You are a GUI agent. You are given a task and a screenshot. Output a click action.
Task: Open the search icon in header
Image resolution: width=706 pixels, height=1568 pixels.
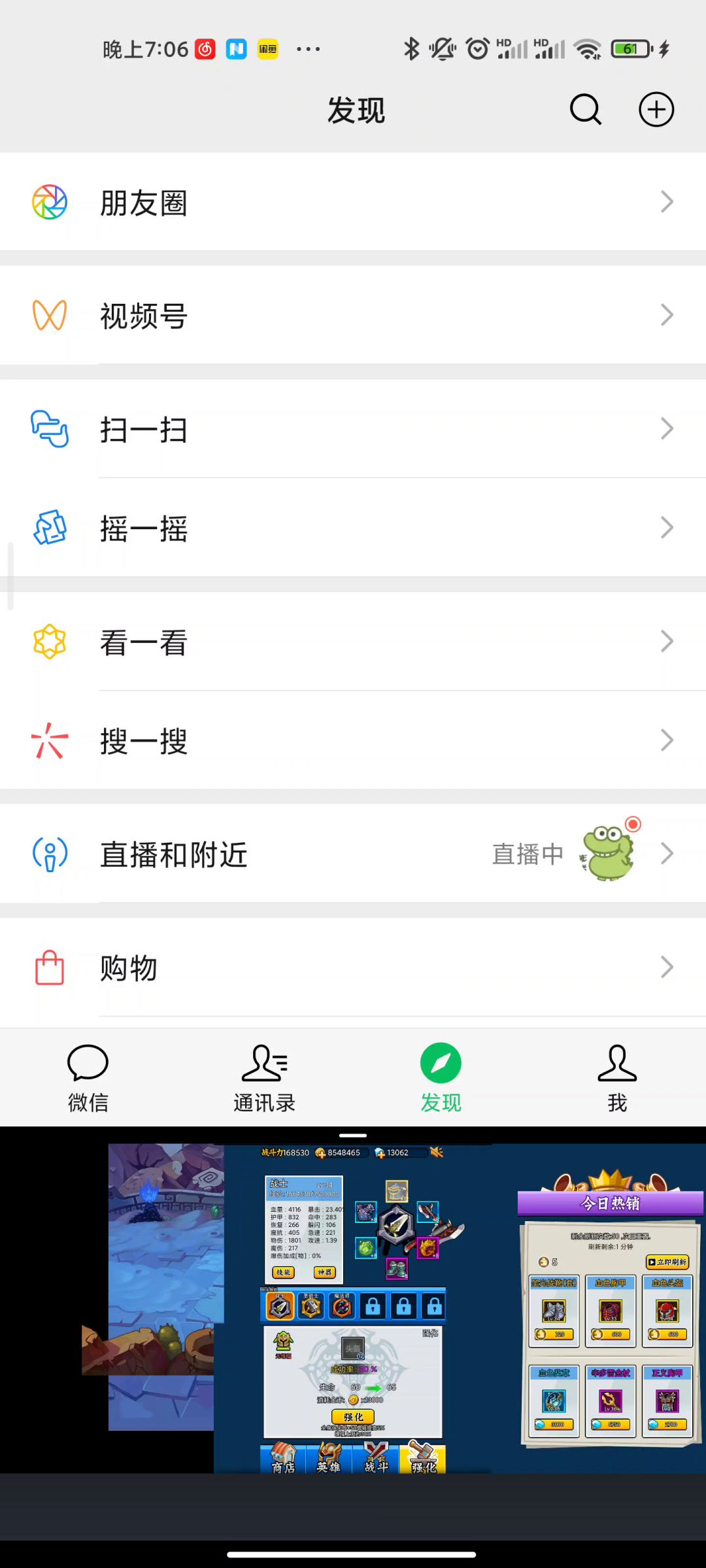[x=585, y=109]
